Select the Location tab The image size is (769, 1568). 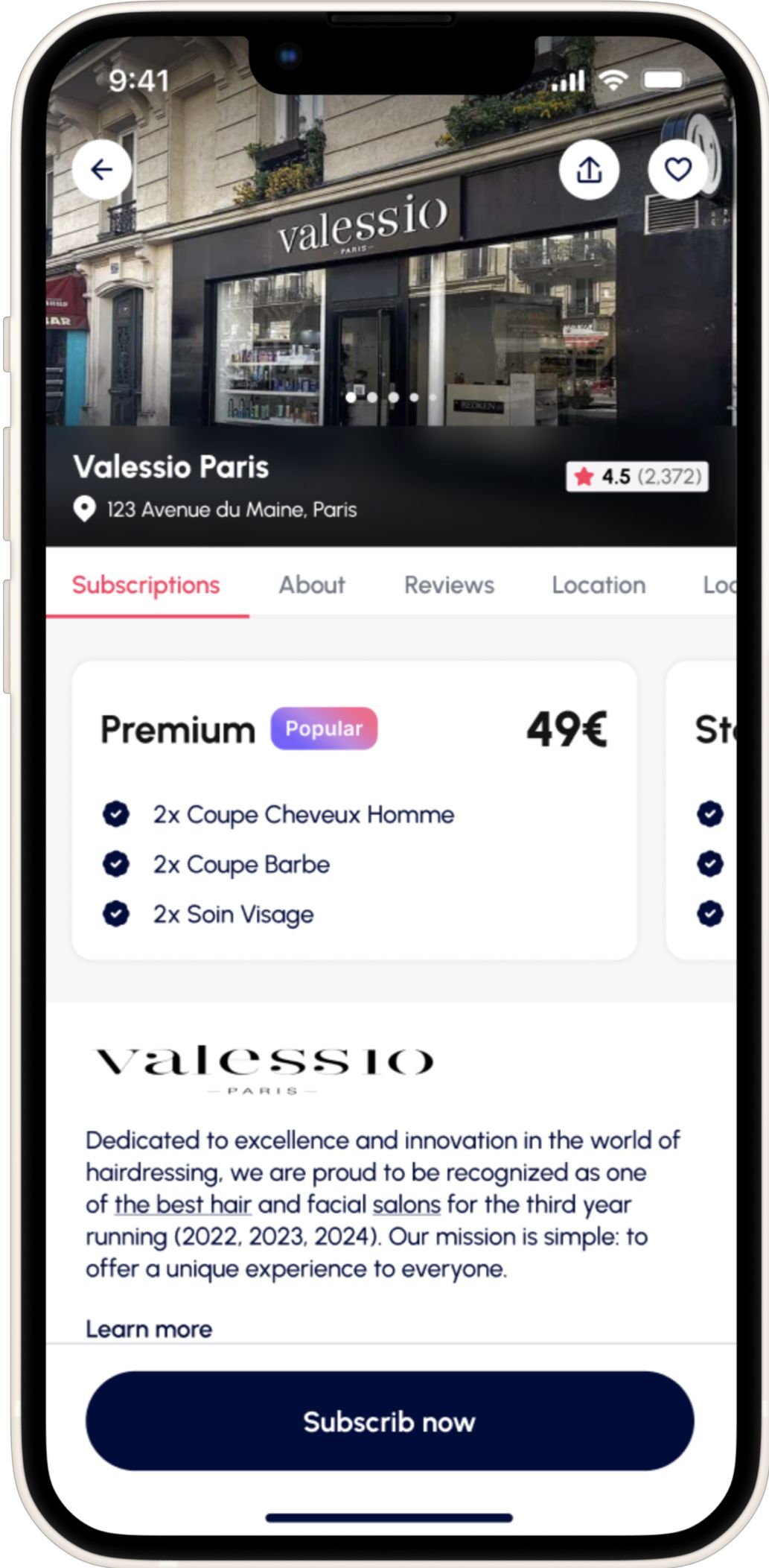tap(599, 585)
